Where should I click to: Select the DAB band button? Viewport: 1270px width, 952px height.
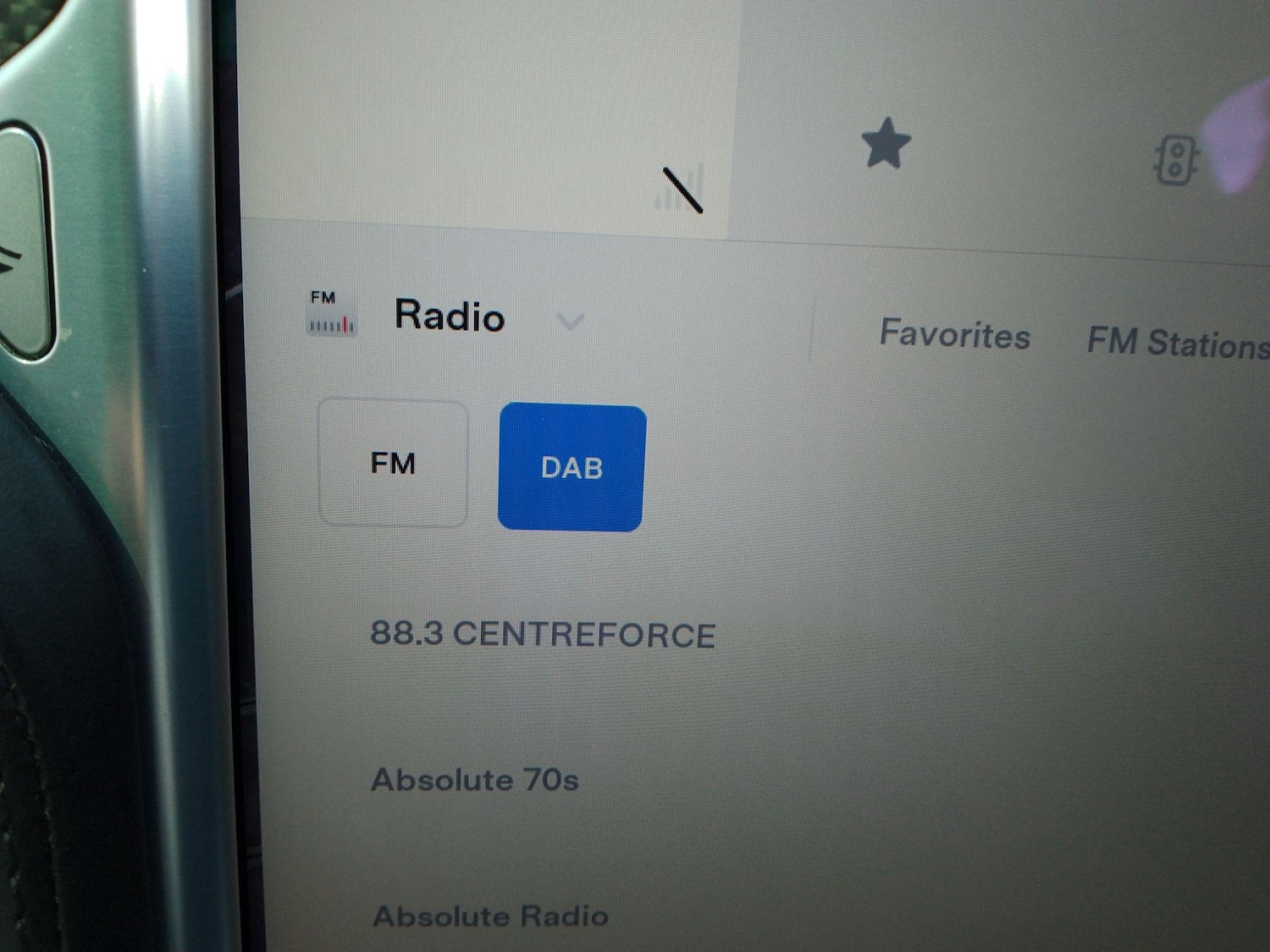tap(571, 467)
